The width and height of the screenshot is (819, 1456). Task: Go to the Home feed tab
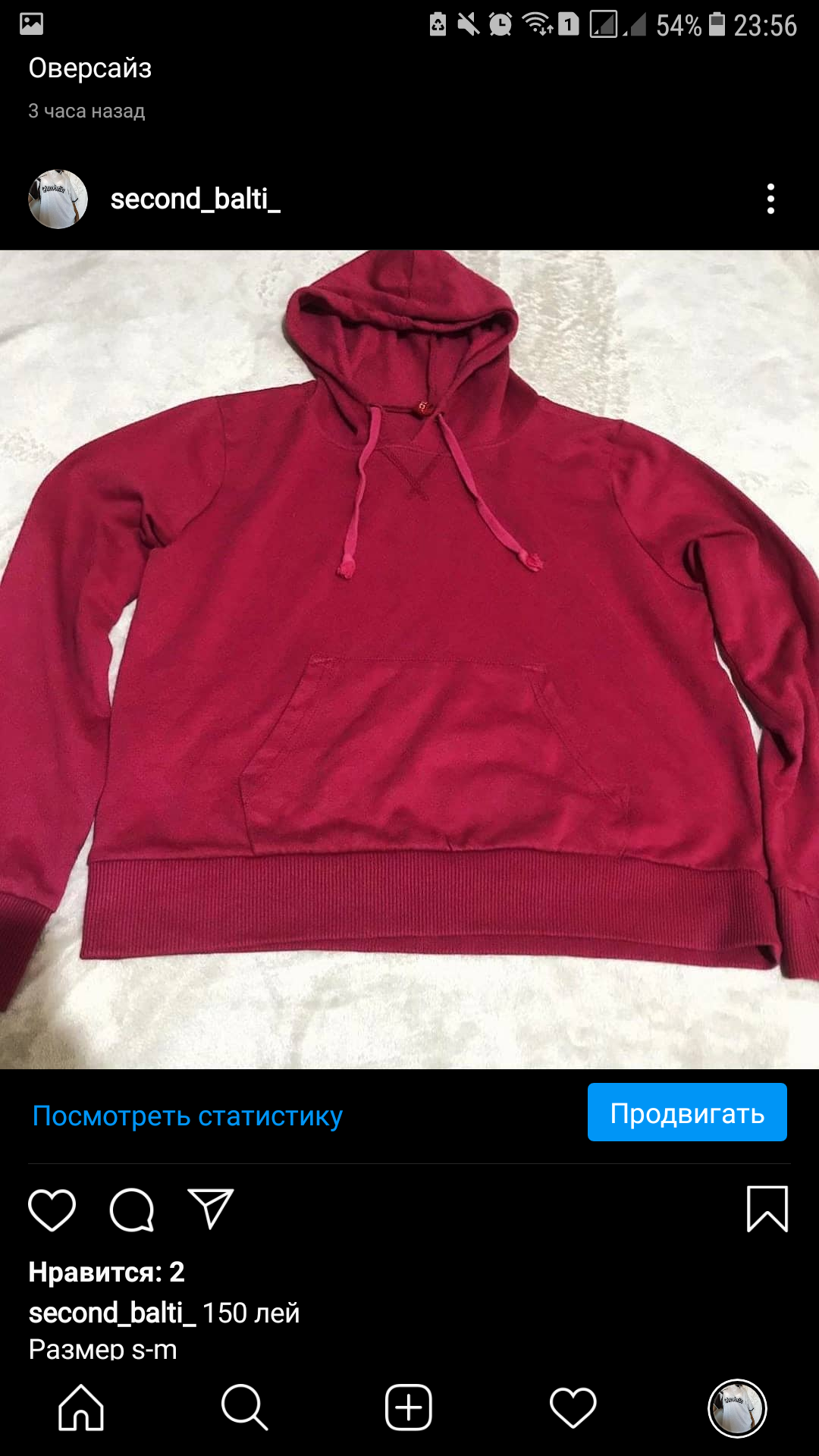[81, 1408]
